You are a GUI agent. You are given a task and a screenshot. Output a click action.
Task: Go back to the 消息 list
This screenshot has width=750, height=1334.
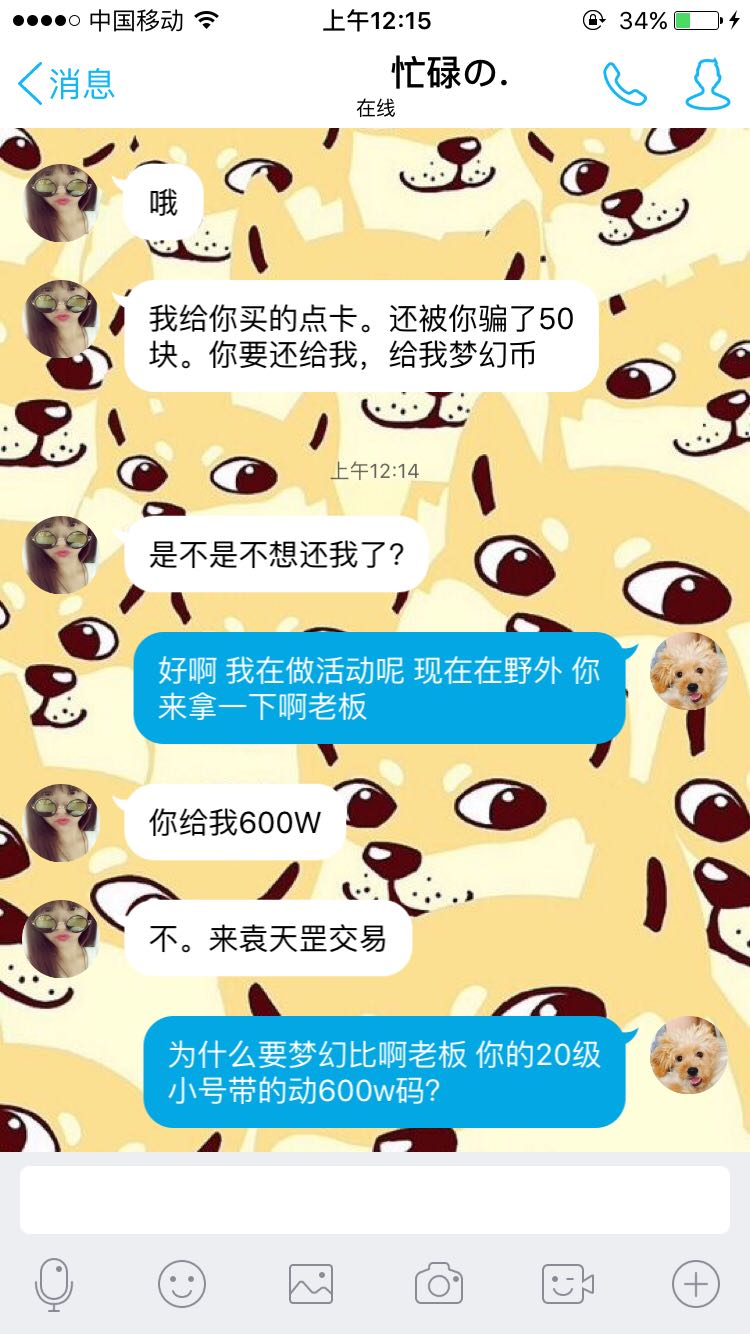tap(66, 83)
